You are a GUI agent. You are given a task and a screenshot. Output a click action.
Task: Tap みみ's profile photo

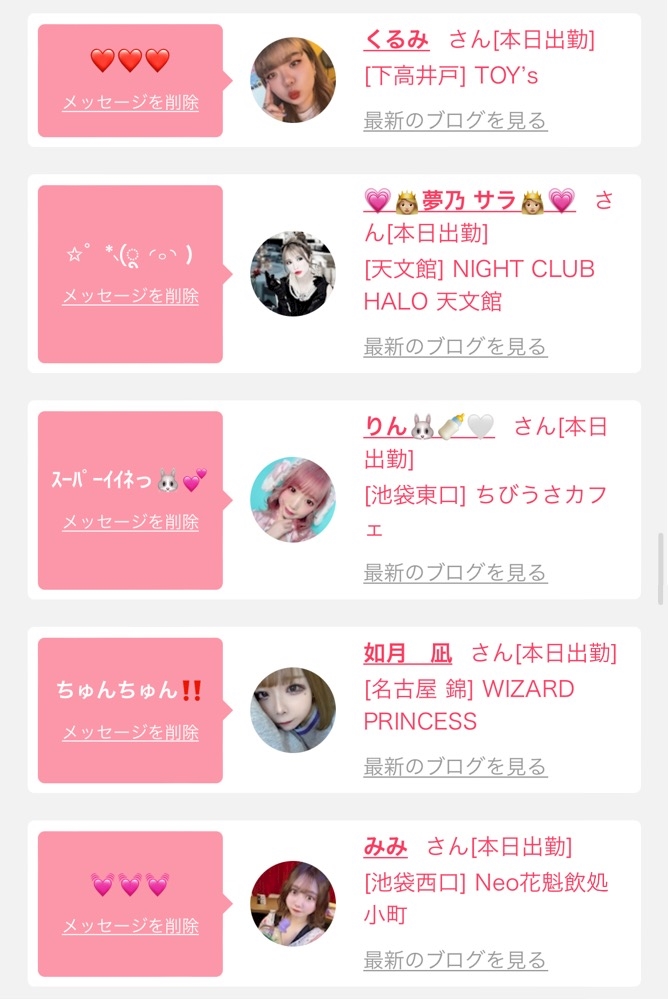tap(293, 903)
